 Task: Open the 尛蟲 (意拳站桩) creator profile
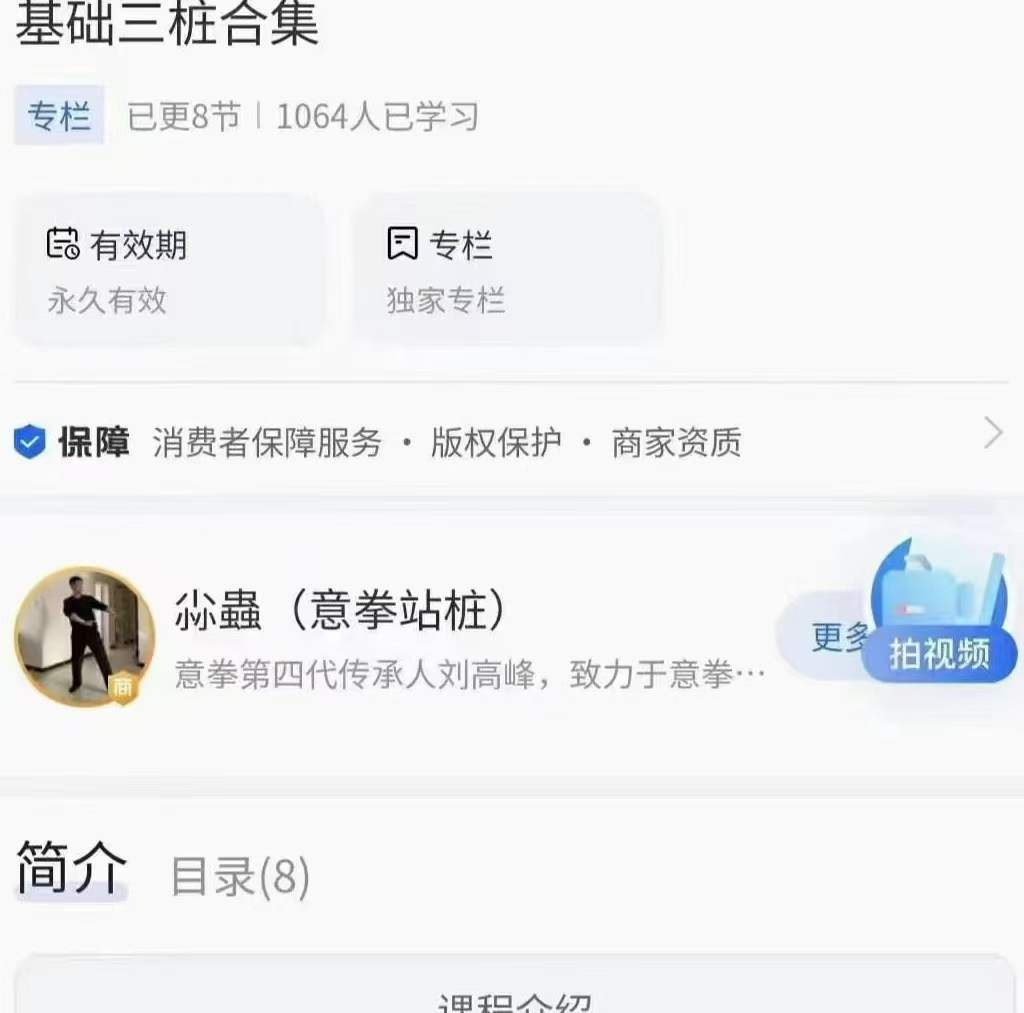[339, 611]
